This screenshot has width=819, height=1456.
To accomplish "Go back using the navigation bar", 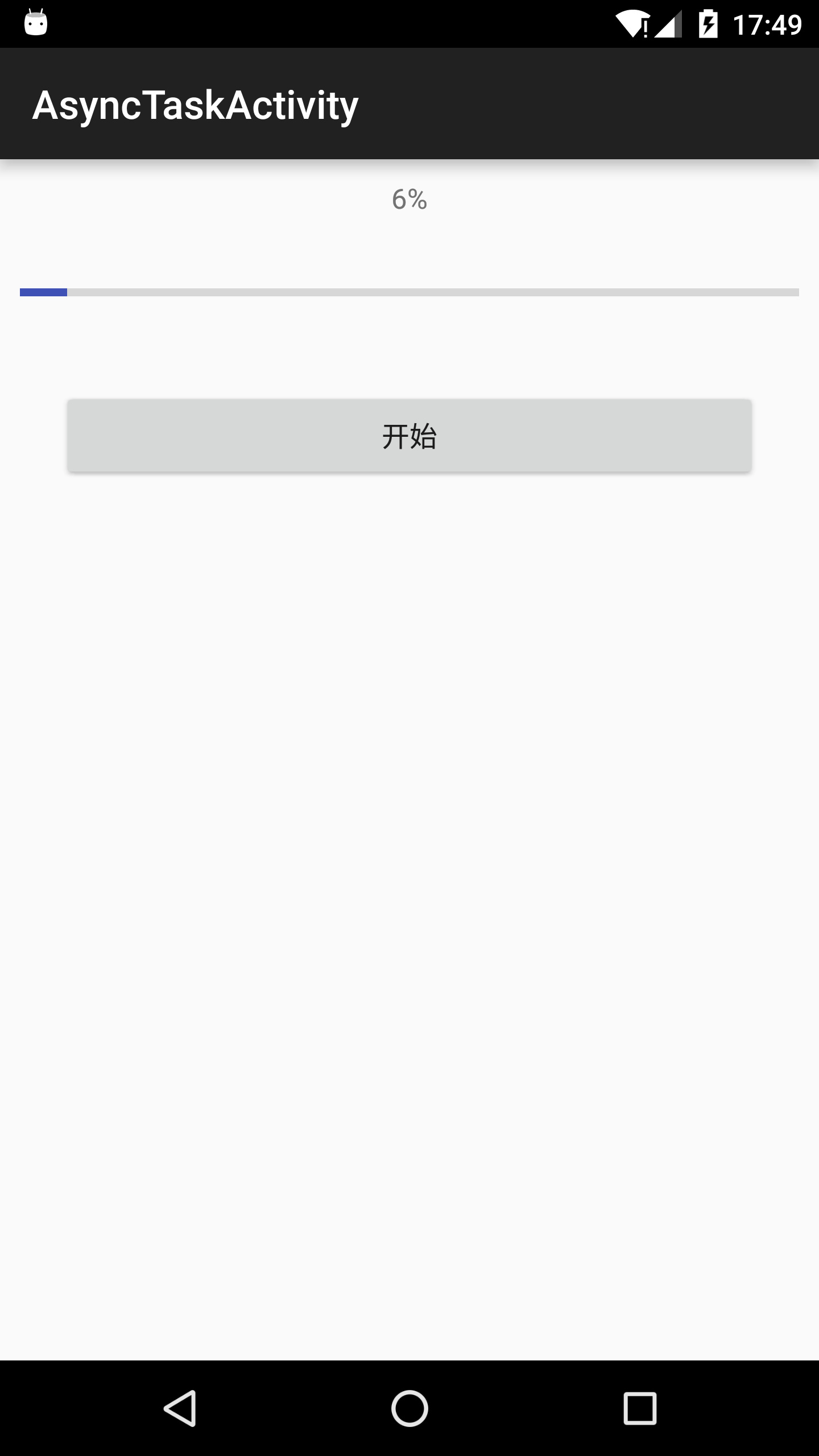I will pos(180,1408).
